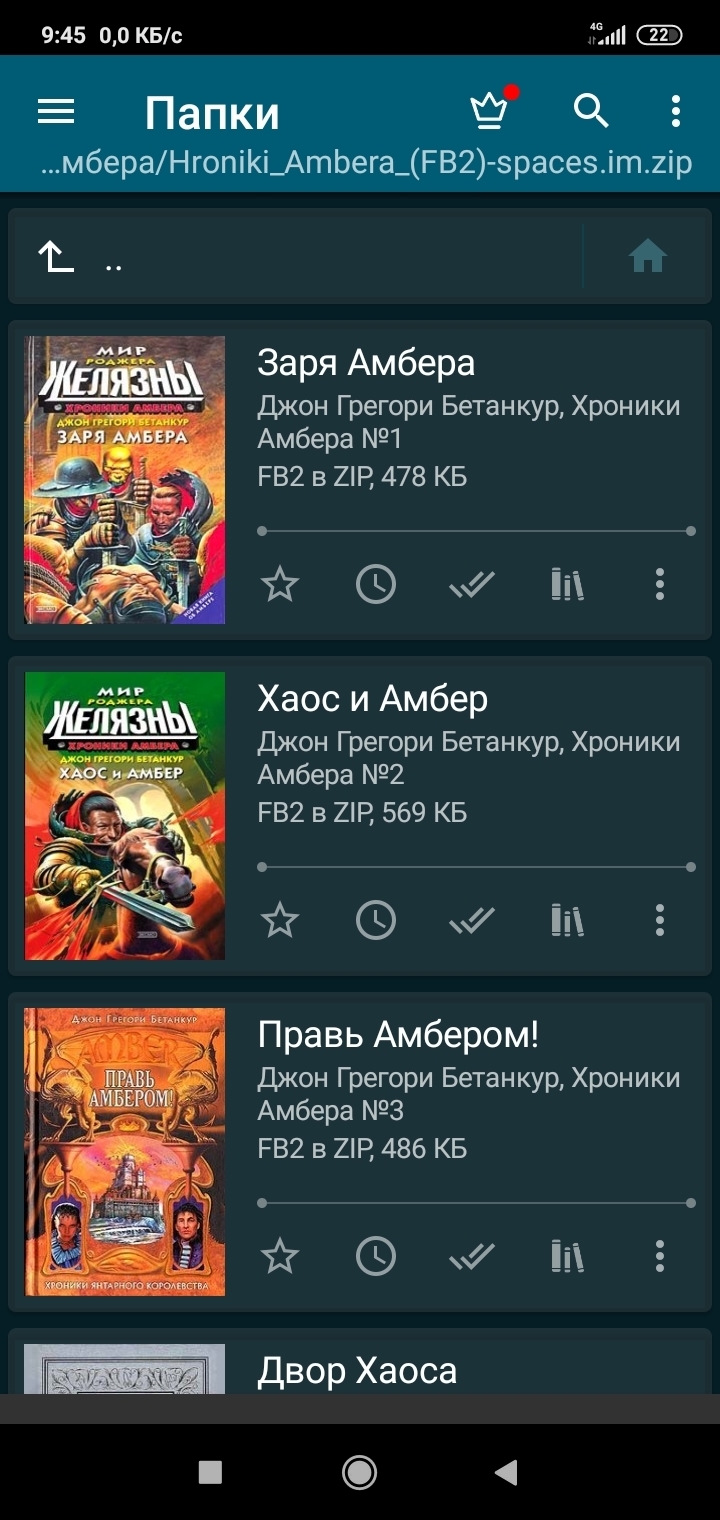
Task: Mark Заря Амбера as finished
Action: 471,584
